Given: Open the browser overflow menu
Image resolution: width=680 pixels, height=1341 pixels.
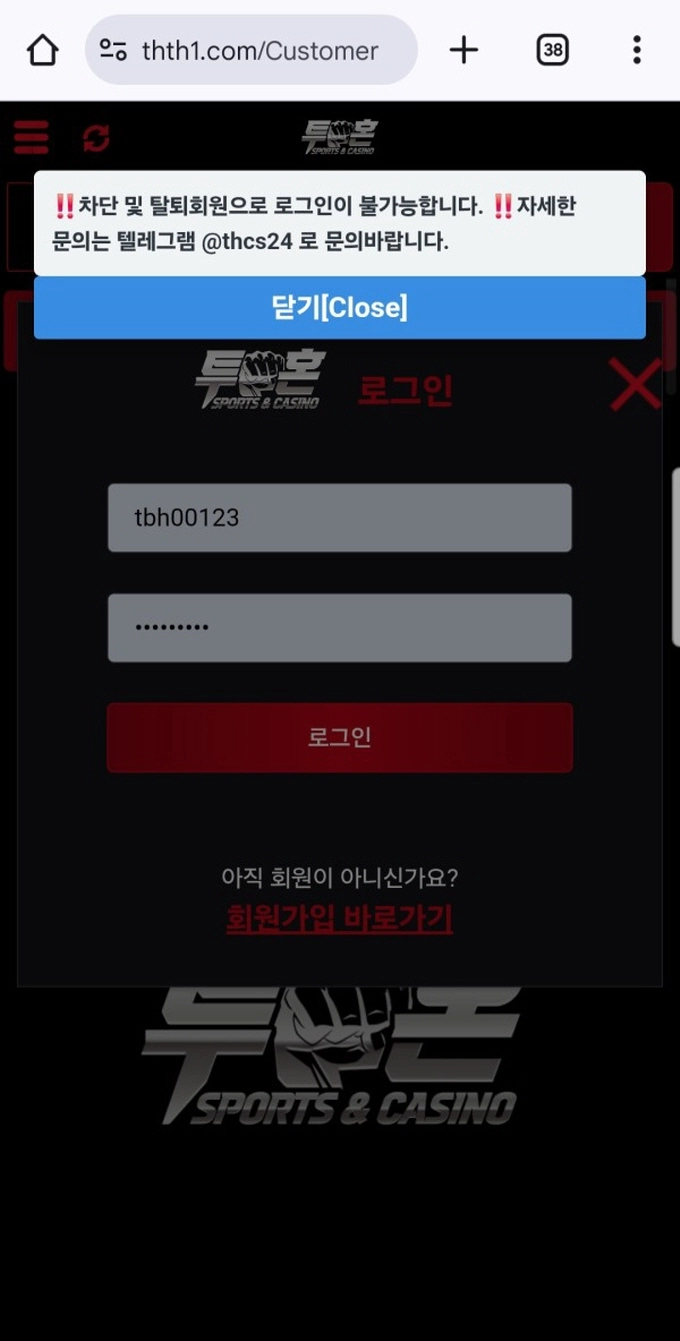Looking at the screenshot, I should (636, 50).
